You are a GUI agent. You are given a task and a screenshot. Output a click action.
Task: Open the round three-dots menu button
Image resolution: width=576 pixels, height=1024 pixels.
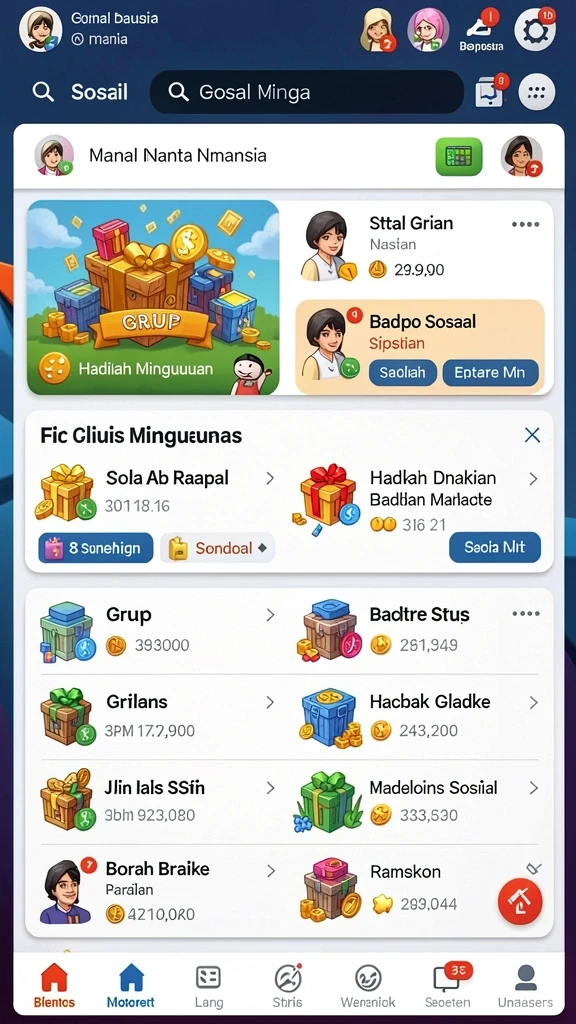(537, 92)
